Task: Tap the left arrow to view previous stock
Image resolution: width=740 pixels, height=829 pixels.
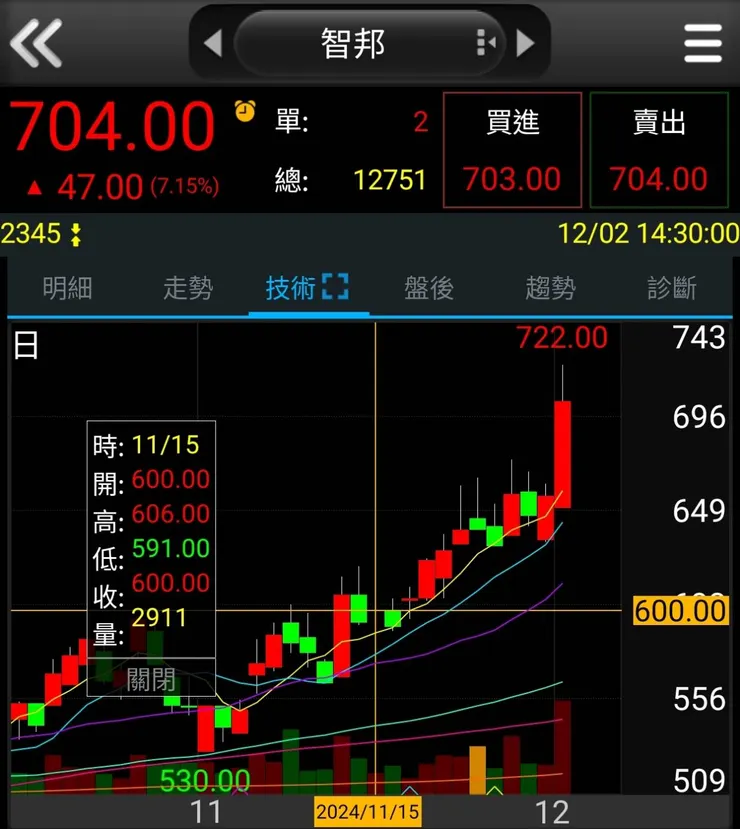Action: point(211,43)
